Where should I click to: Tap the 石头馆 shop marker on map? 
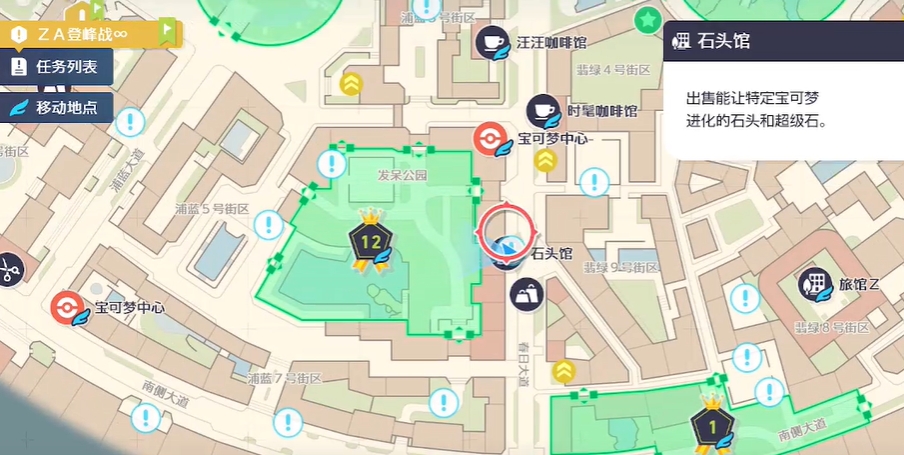pyautogui.click(x=505, y=252)
